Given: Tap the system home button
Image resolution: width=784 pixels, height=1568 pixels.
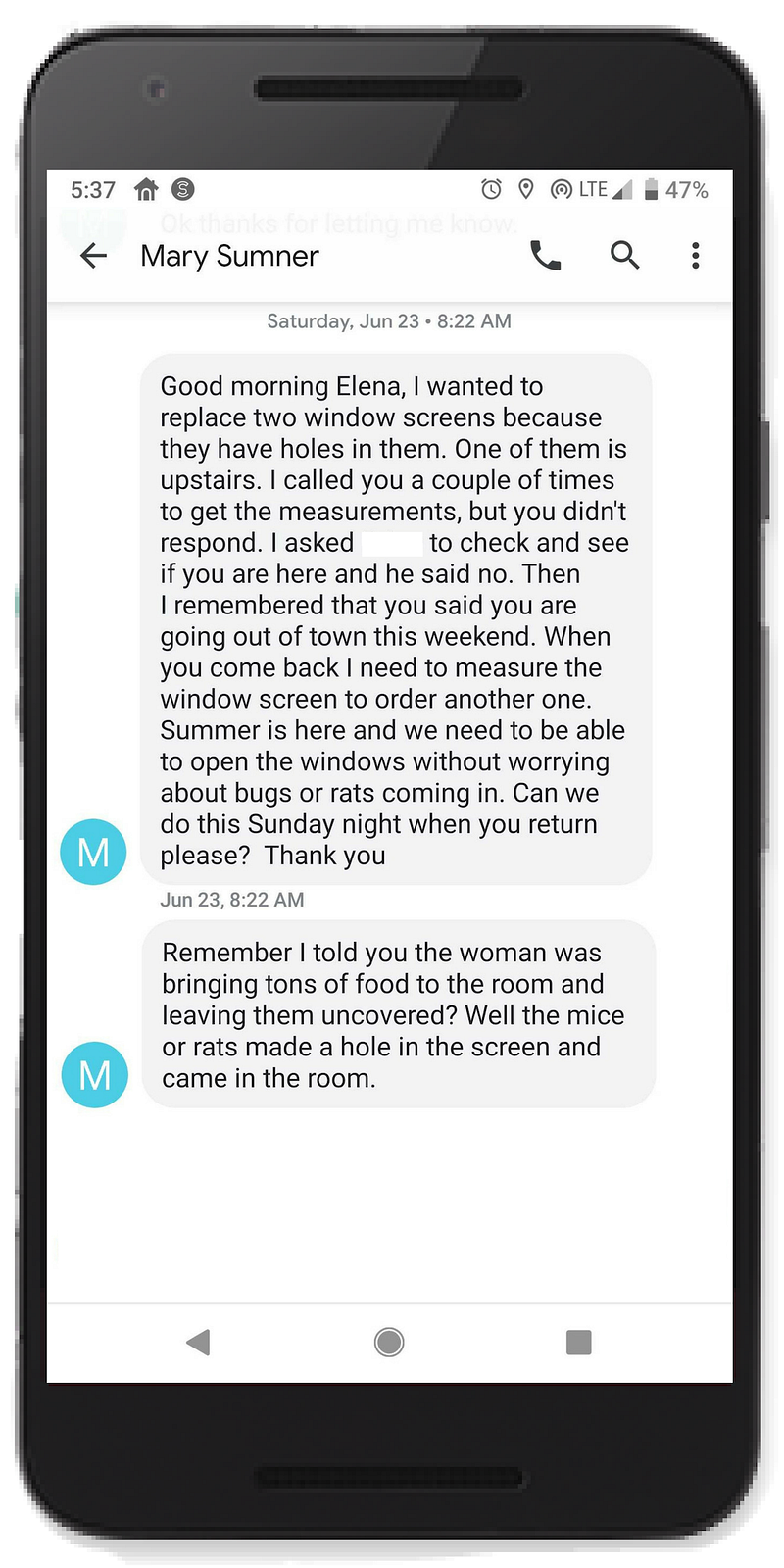Looking at the screenshot, I should coord(389,1342).
